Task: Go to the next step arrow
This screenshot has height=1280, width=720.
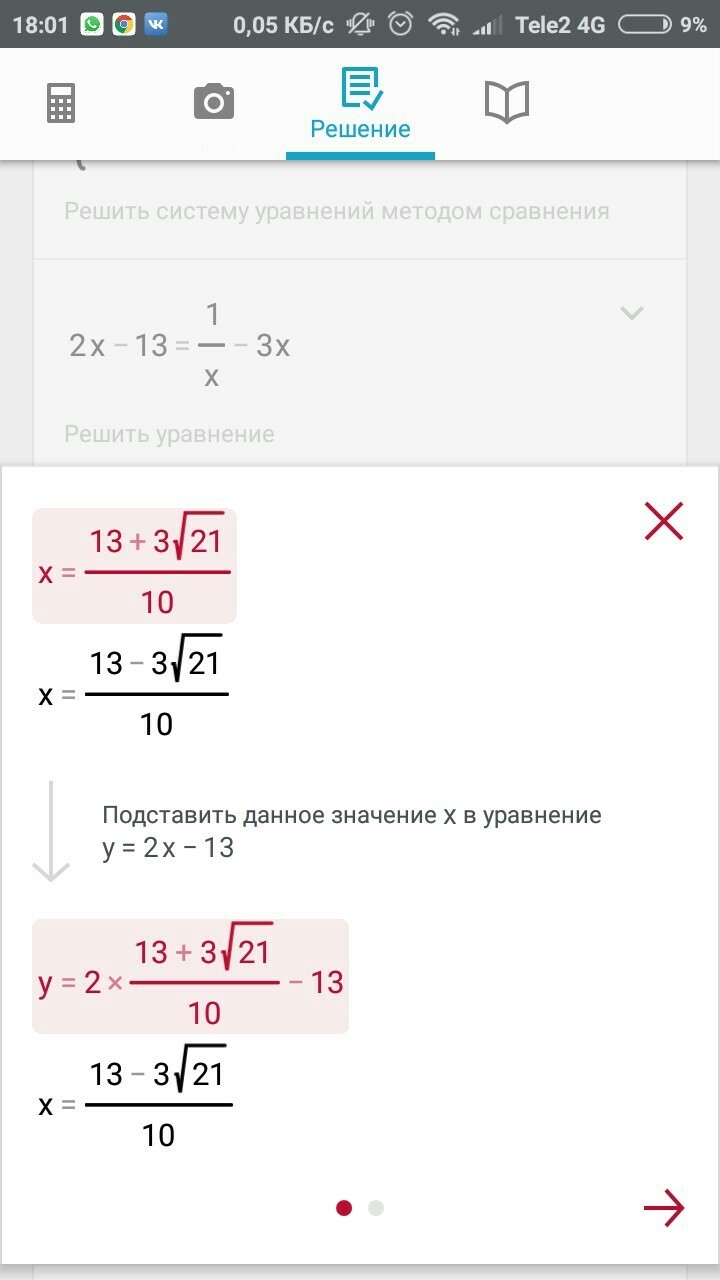Action: click(x=664, y=1208)
